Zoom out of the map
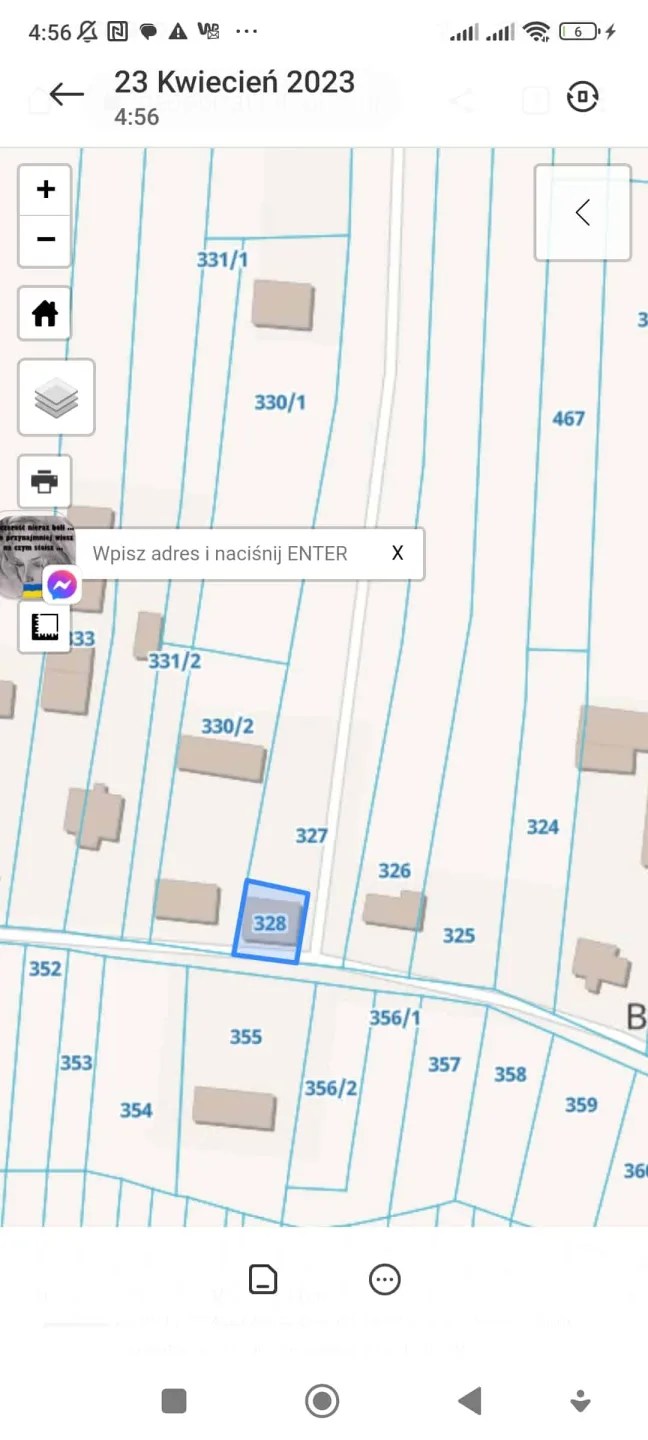This screenshot has height=1440, width=648. pyautogui.click(x=45, y=240)
